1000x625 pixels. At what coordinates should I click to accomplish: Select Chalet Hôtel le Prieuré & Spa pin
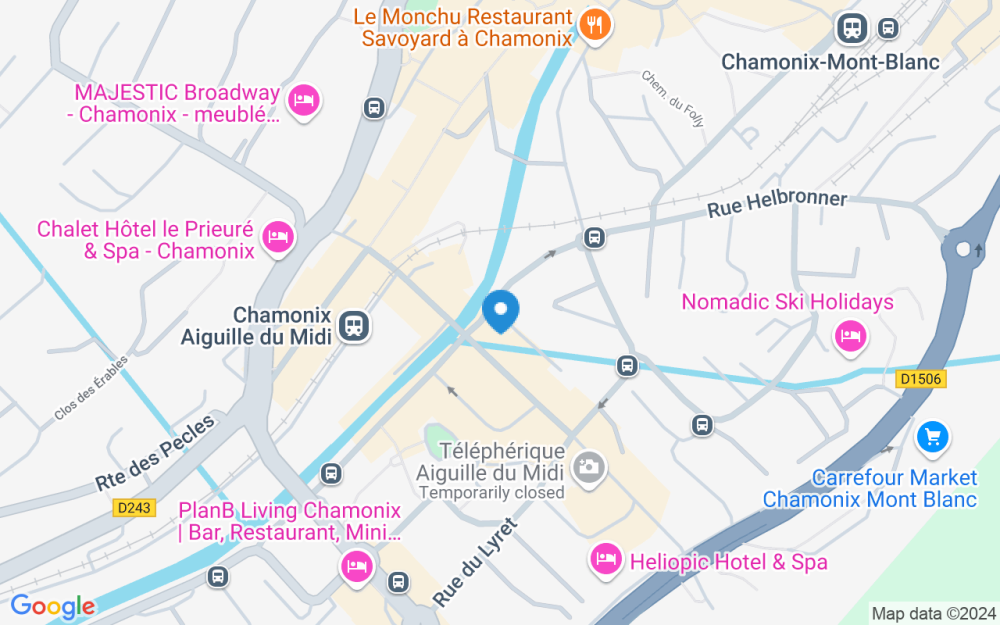[278, 237]
